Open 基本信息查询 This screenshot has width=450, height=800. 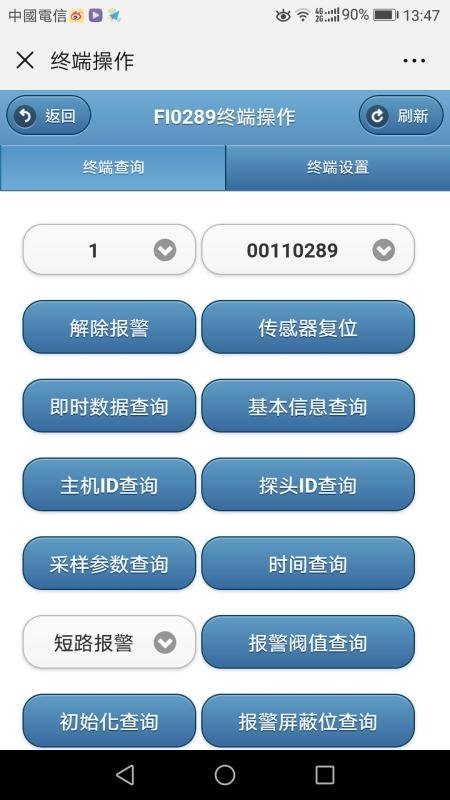pos(308,406)
